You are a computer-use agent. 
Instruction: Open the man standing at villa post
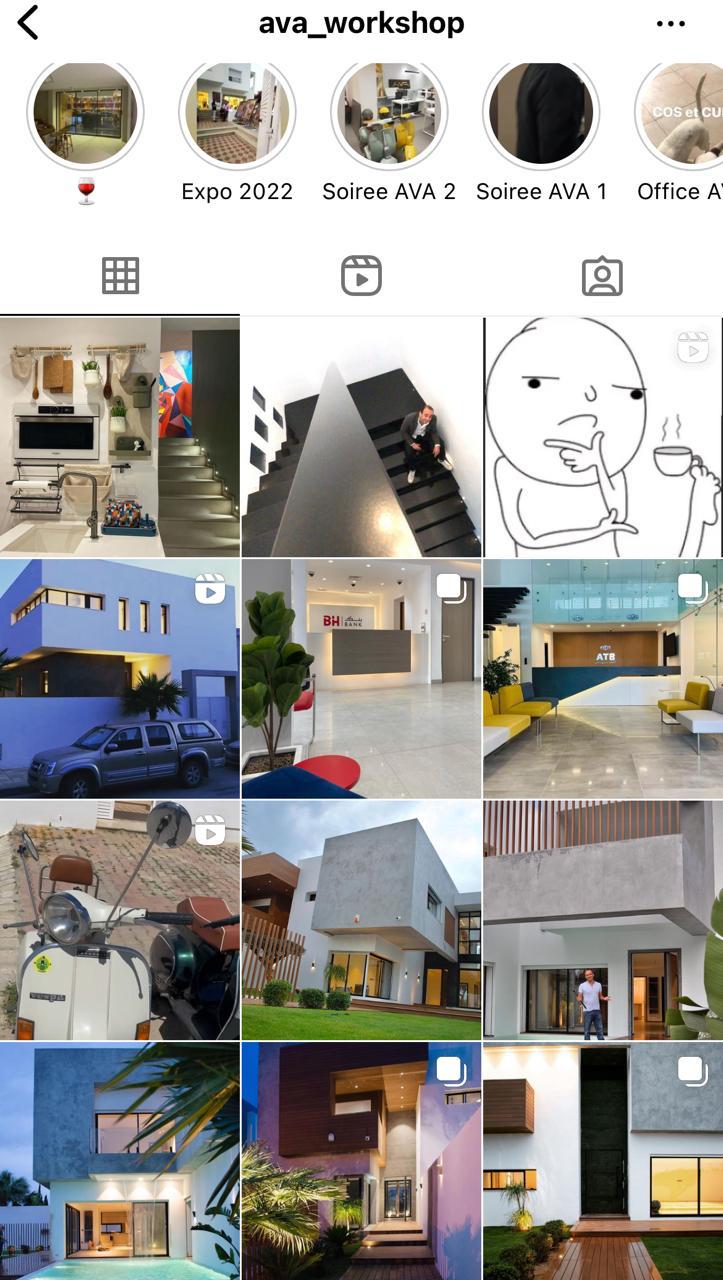602,920
